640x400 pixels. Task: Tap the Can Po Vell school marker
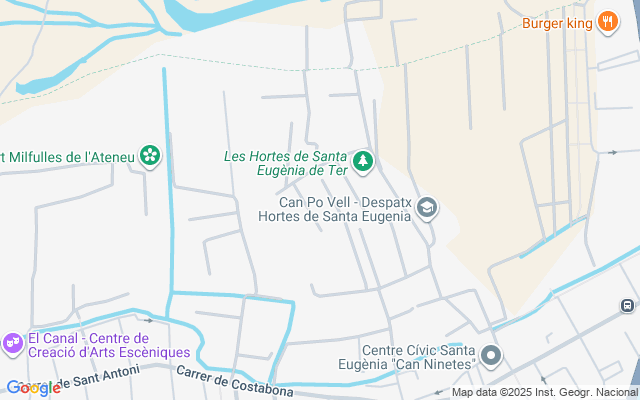tap(427, 209)
